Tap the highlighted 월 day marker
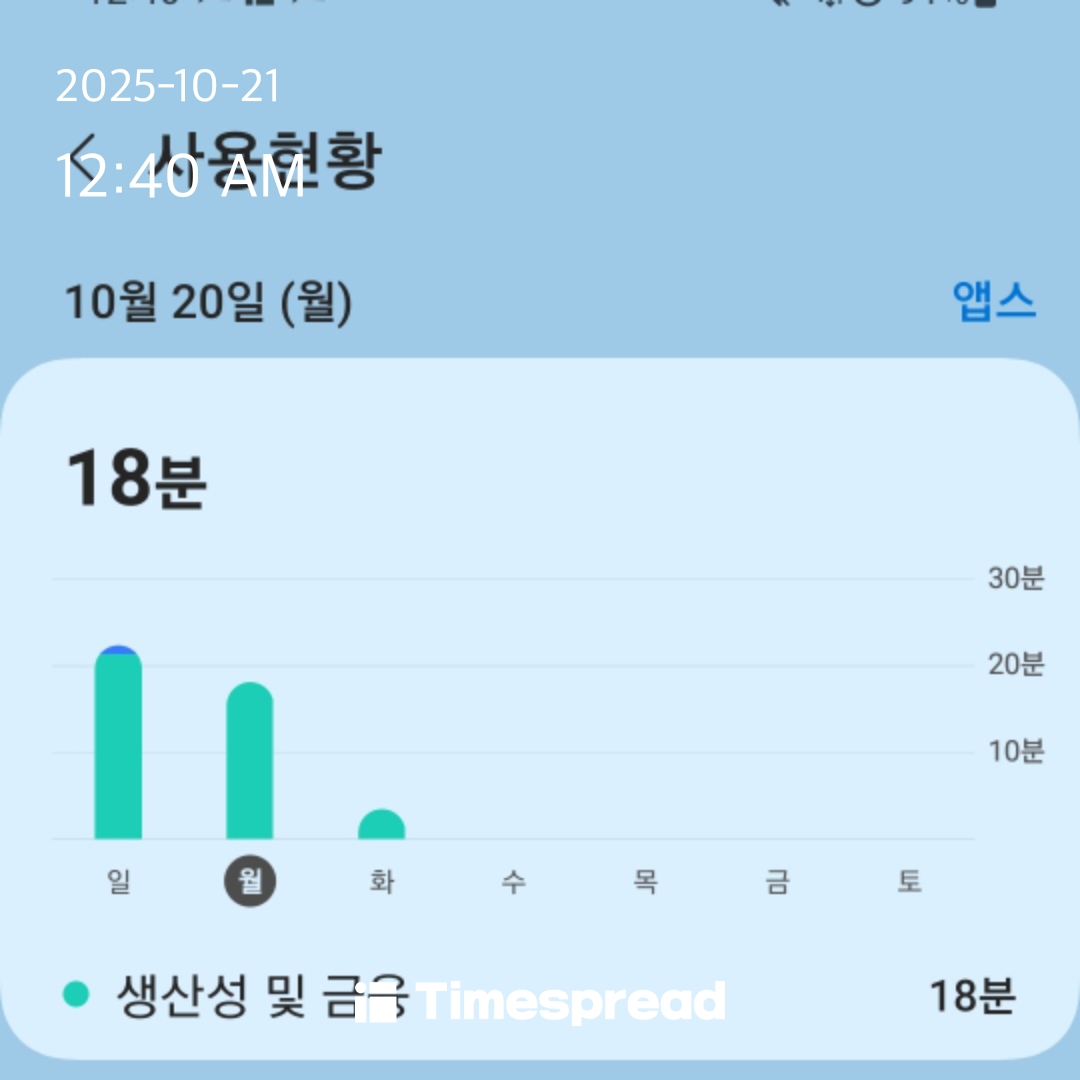Viewport: 1080px width, 1080px height. click(250, 882)
